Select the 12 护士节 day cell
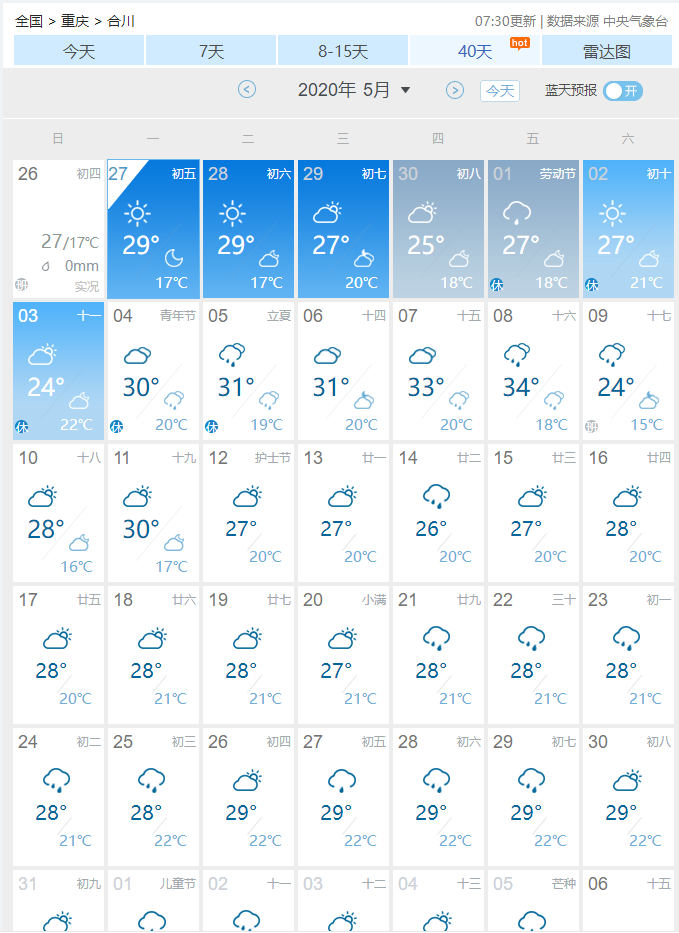The image size is (679, 933). click(248, 513)
